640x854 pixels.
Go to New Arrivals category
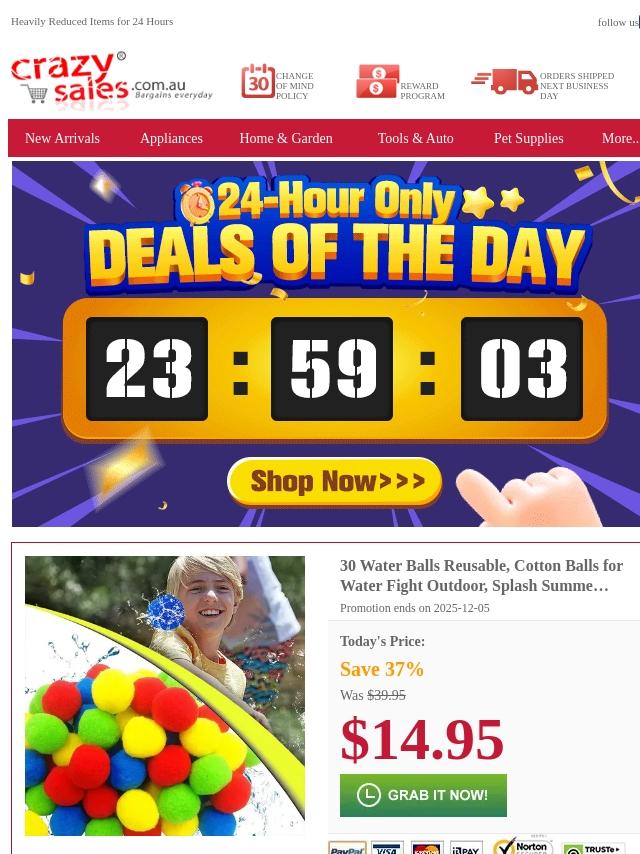(62, 138)
